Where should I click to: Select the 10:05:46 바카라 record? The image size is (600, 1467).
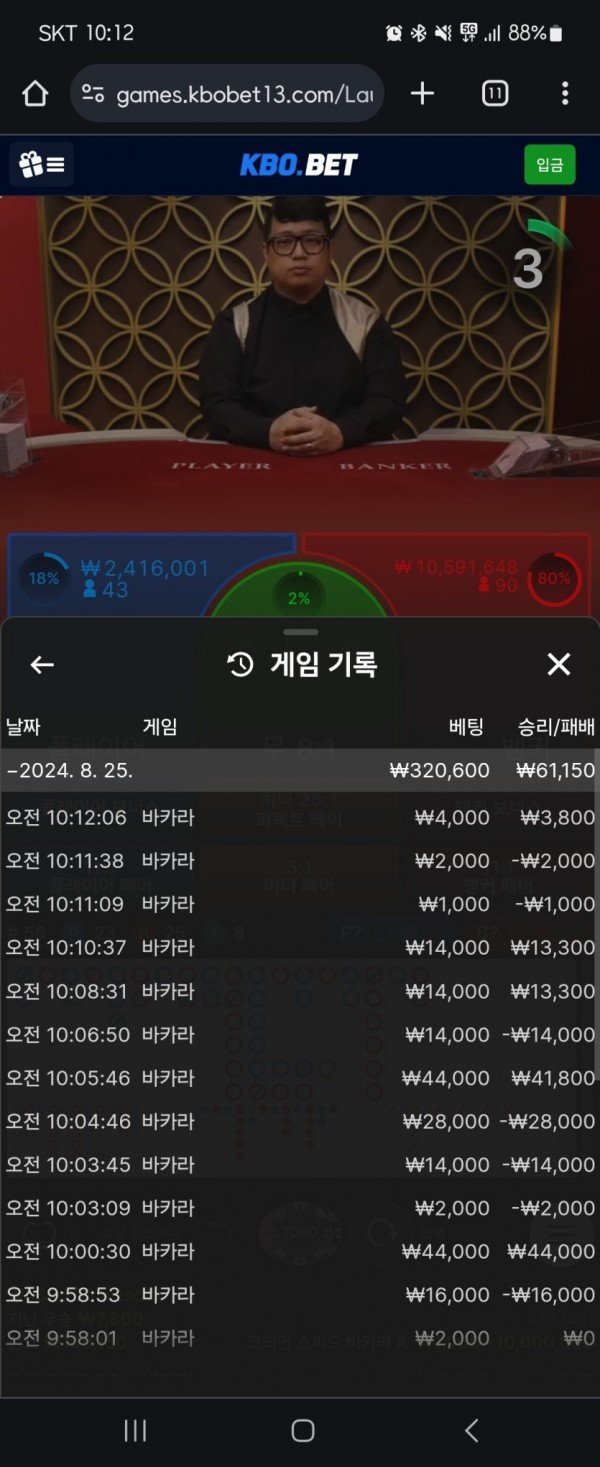300,1078
